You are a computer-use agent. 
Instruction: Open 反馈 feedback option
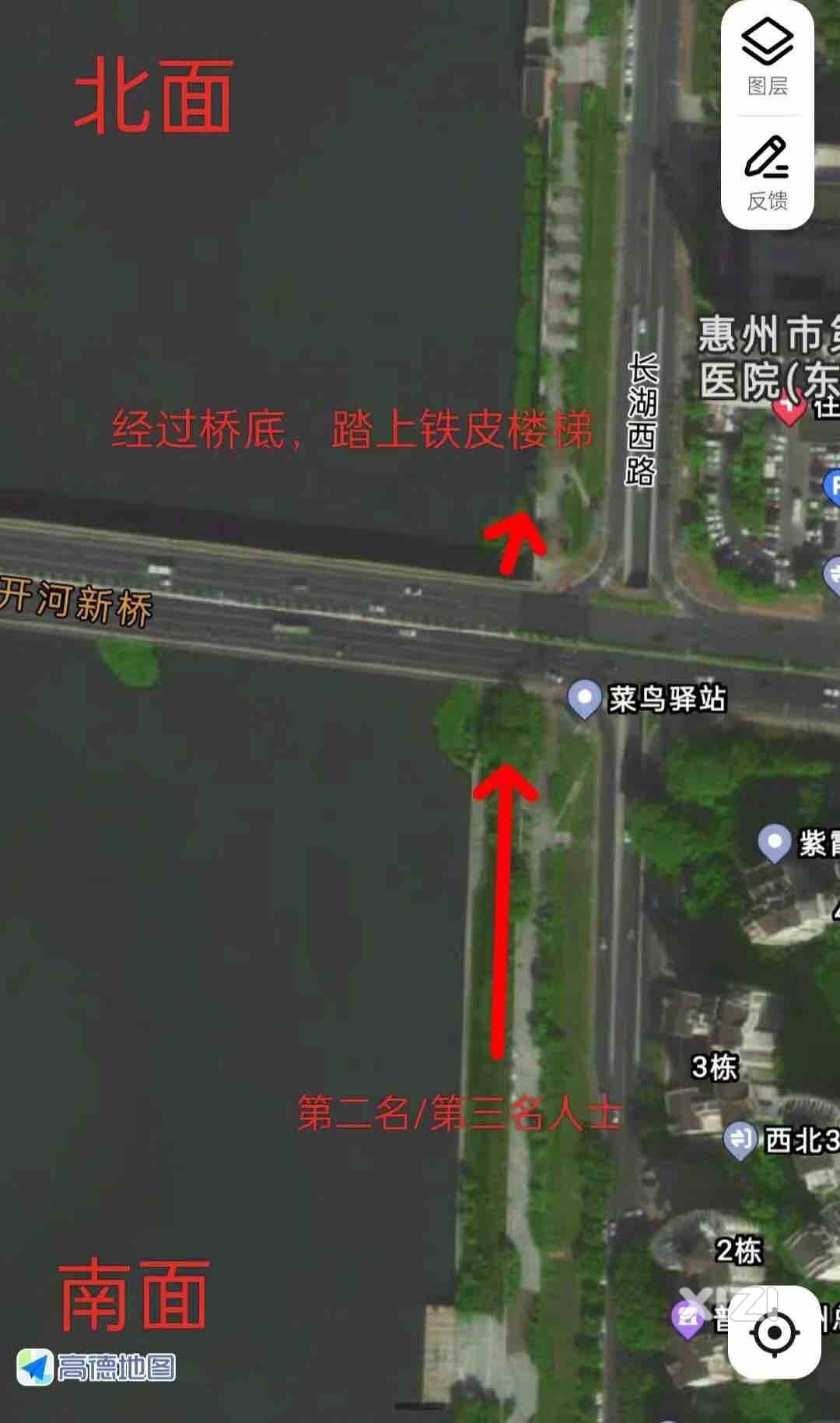[x=768, y=172]
